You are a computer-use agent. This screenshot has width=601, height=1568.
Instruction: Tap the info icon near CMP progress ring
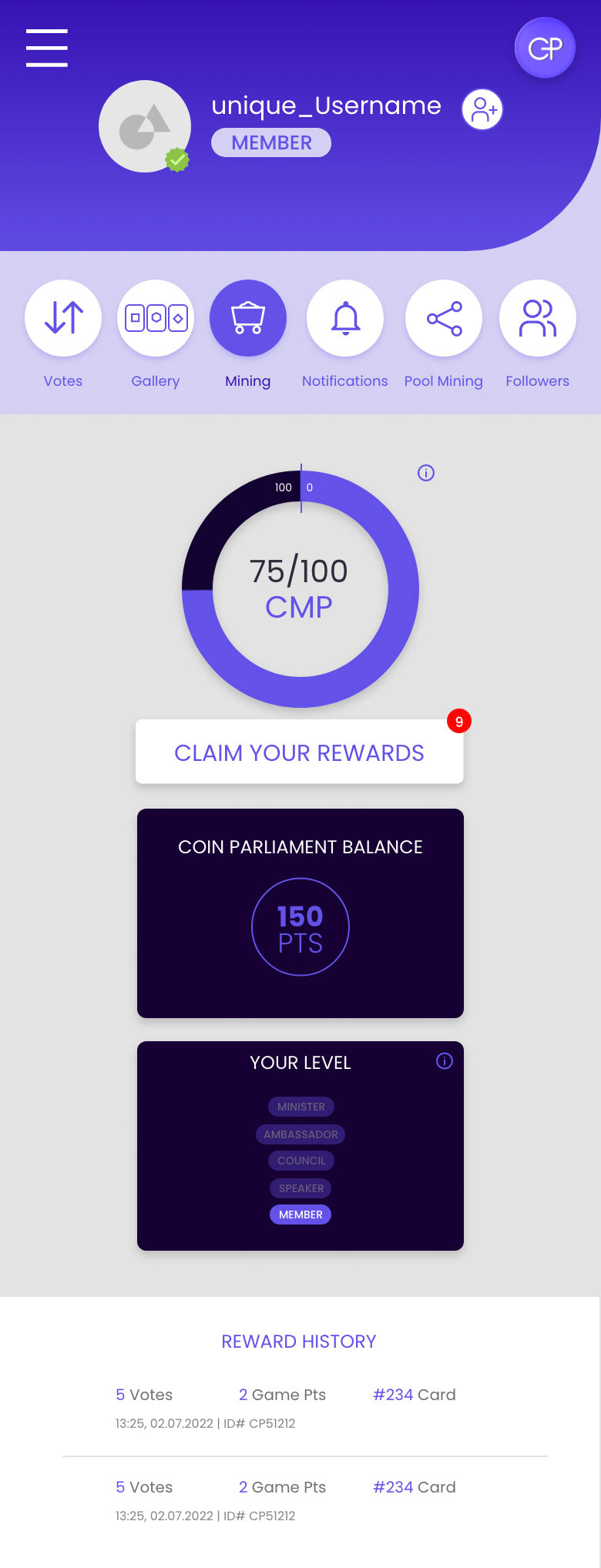[x=426, y=473]
